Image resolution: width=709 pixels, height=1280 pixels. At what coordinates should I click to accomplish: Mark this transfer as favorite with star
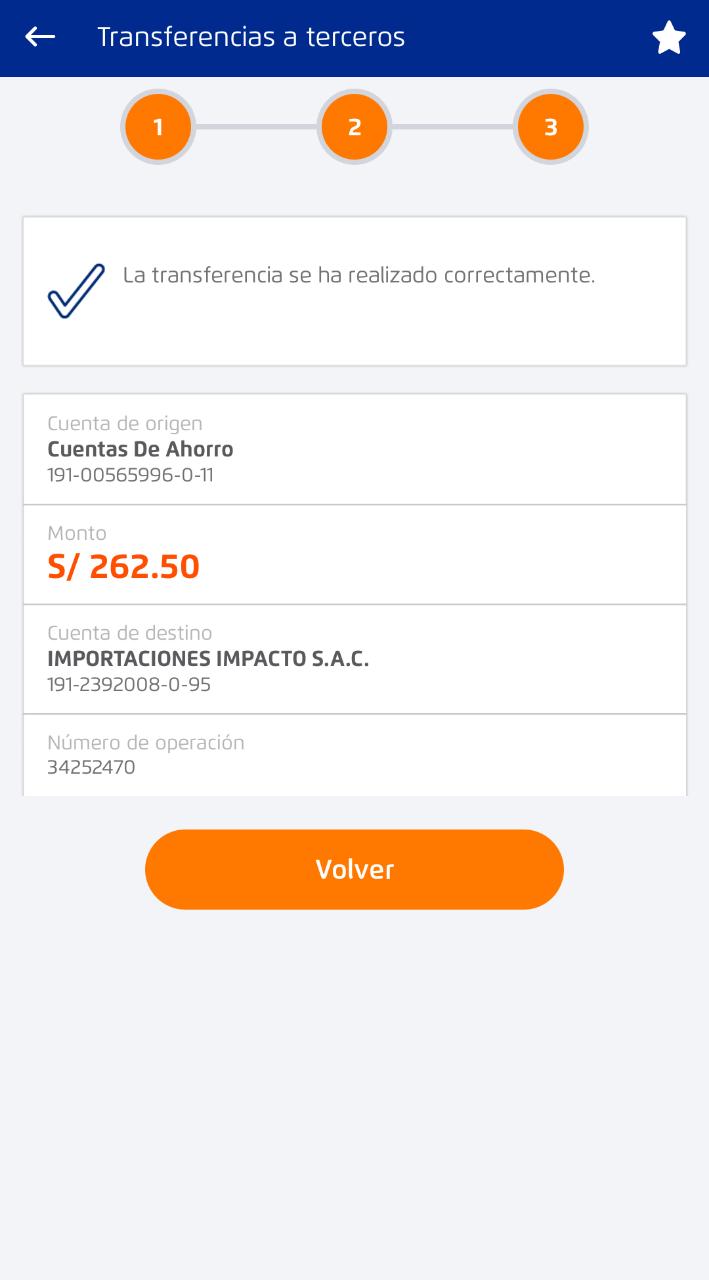(x=669, y=38)
